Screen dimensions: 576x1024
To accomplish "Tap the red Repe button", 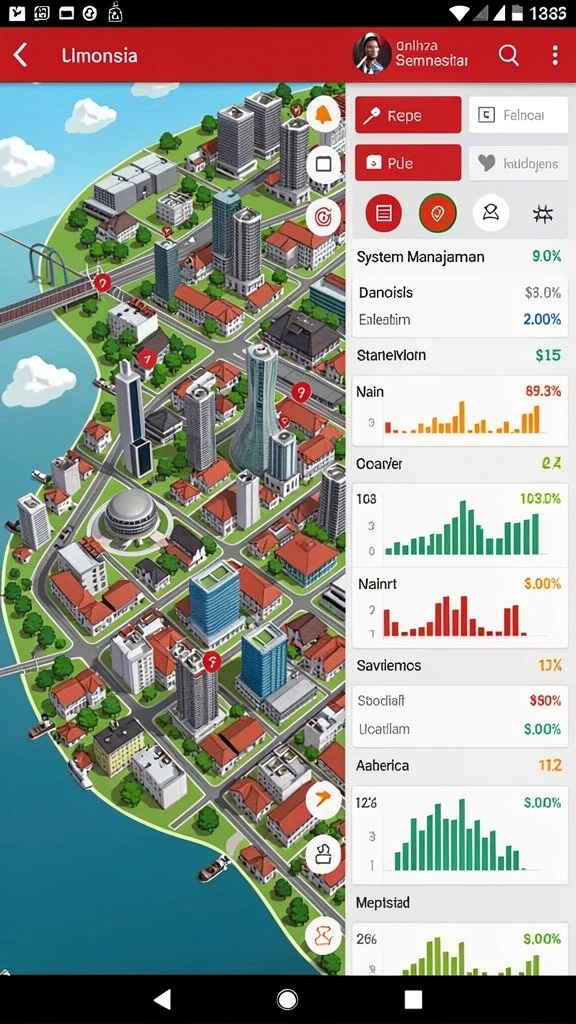I will click(408, 116).
